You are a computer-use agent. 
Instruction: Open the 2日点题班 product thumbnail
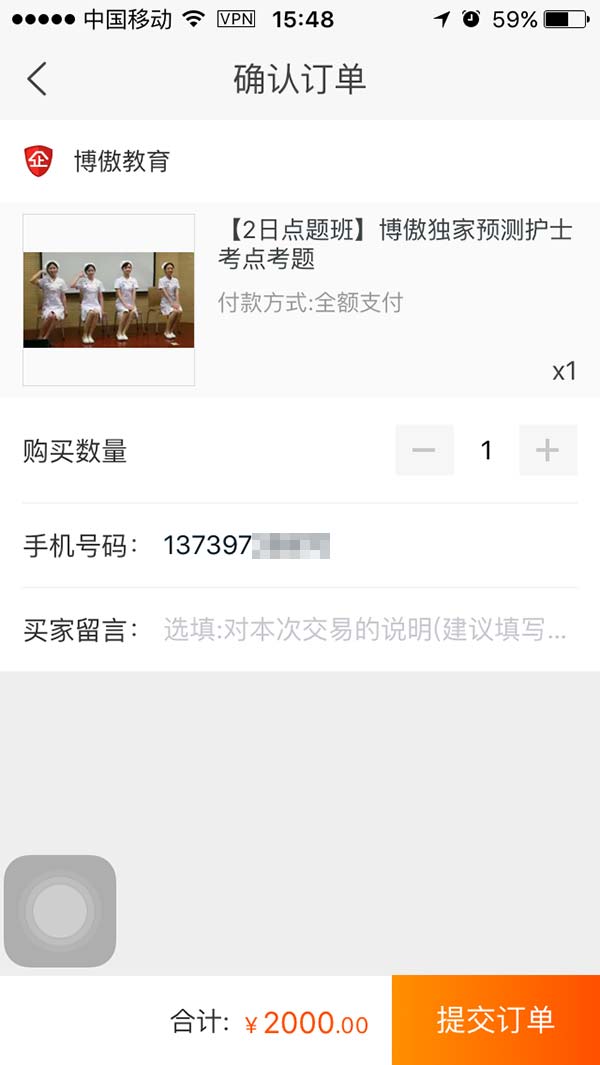pos(108,300)
